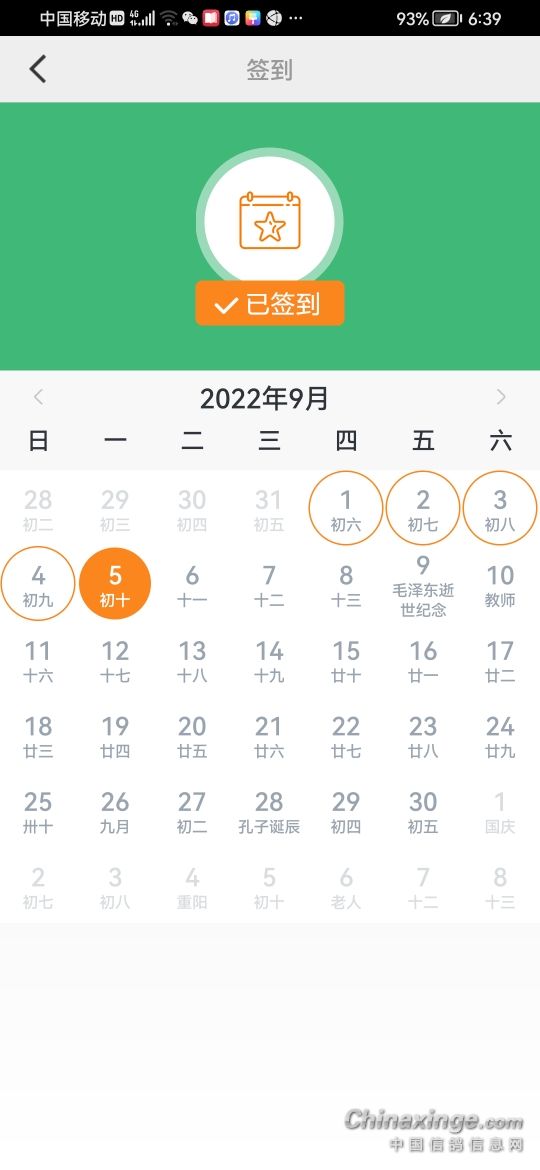Select August 31 初五 date
The width and height of the screenshot is (540, 1170).
click(269, 509)
